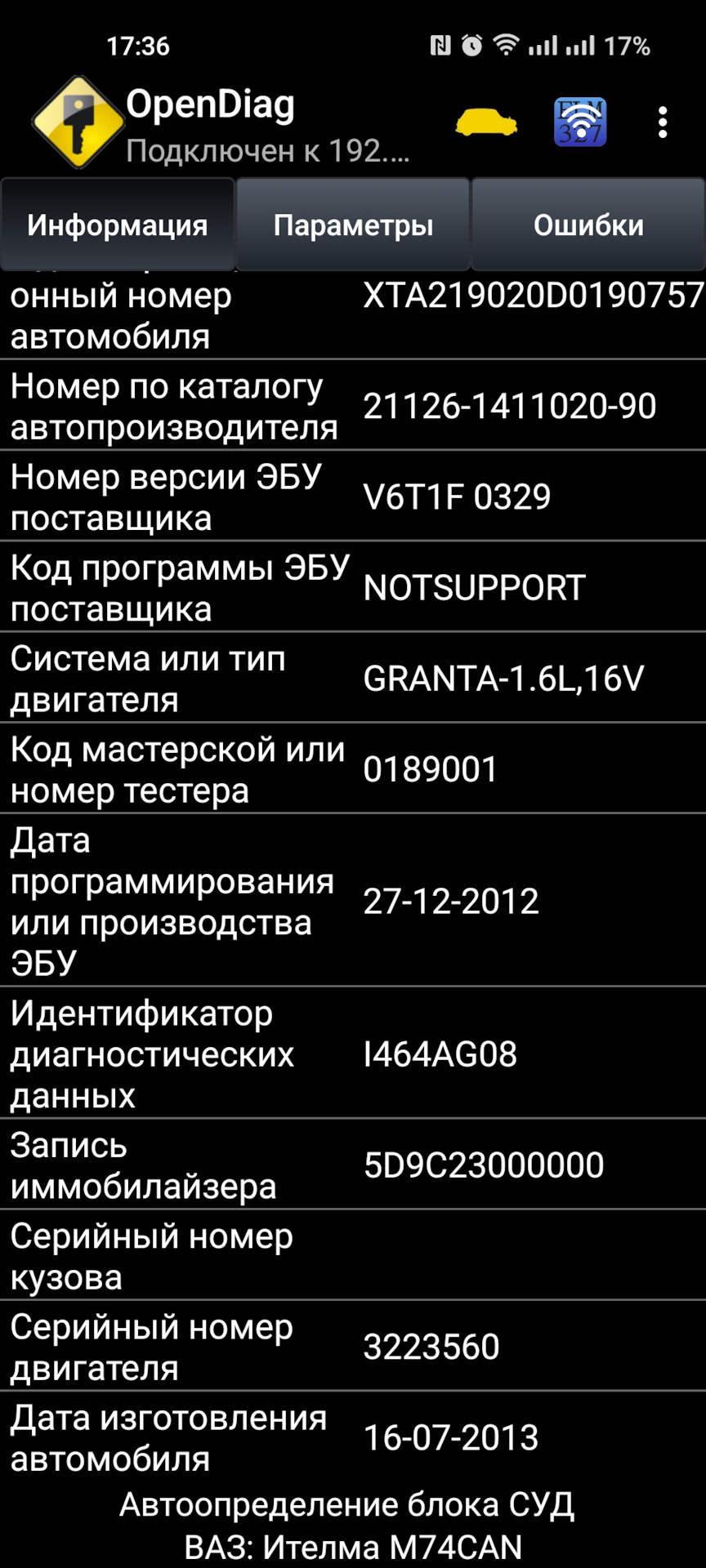Switch to the Параметры tab

tap(354, 224)
